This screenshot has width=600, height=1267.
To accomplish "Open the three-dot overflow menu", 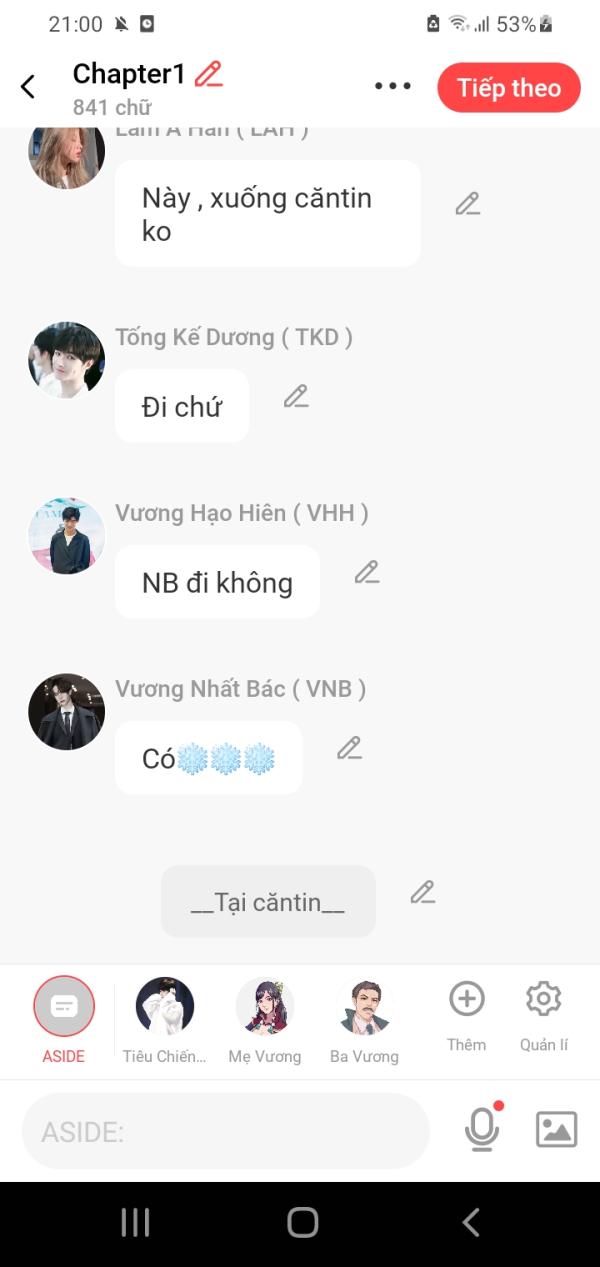I will [x=393, y=86].
